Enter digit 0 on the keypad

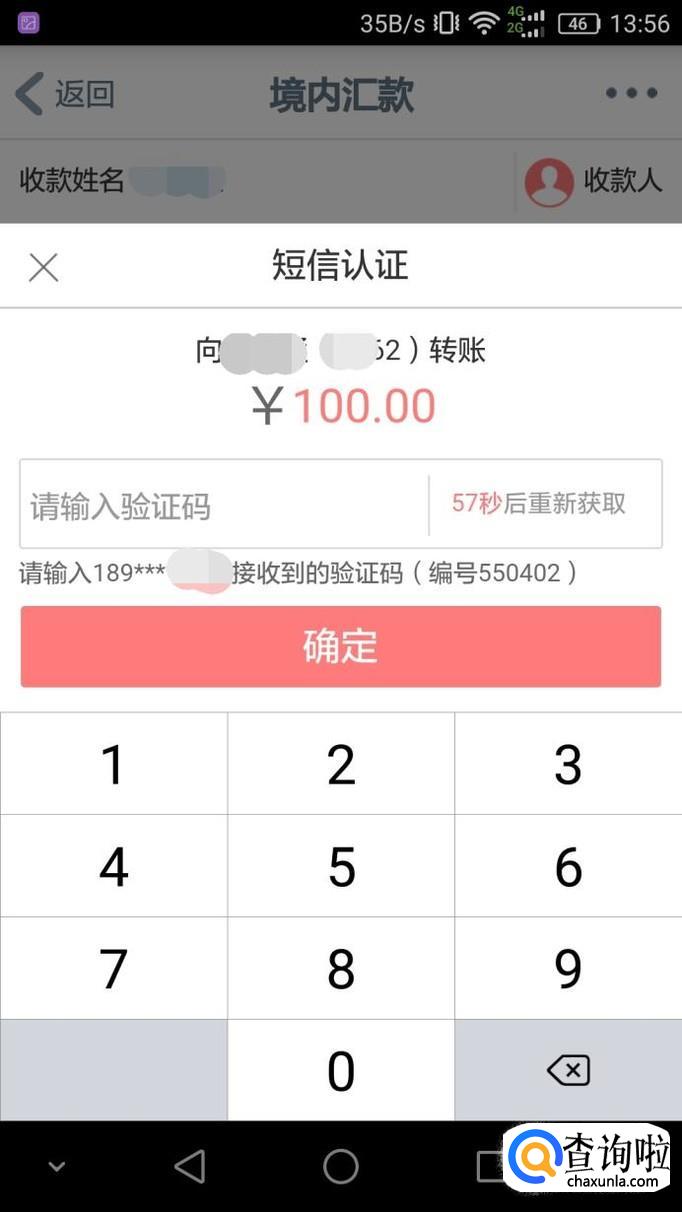tap(341, 1071)
